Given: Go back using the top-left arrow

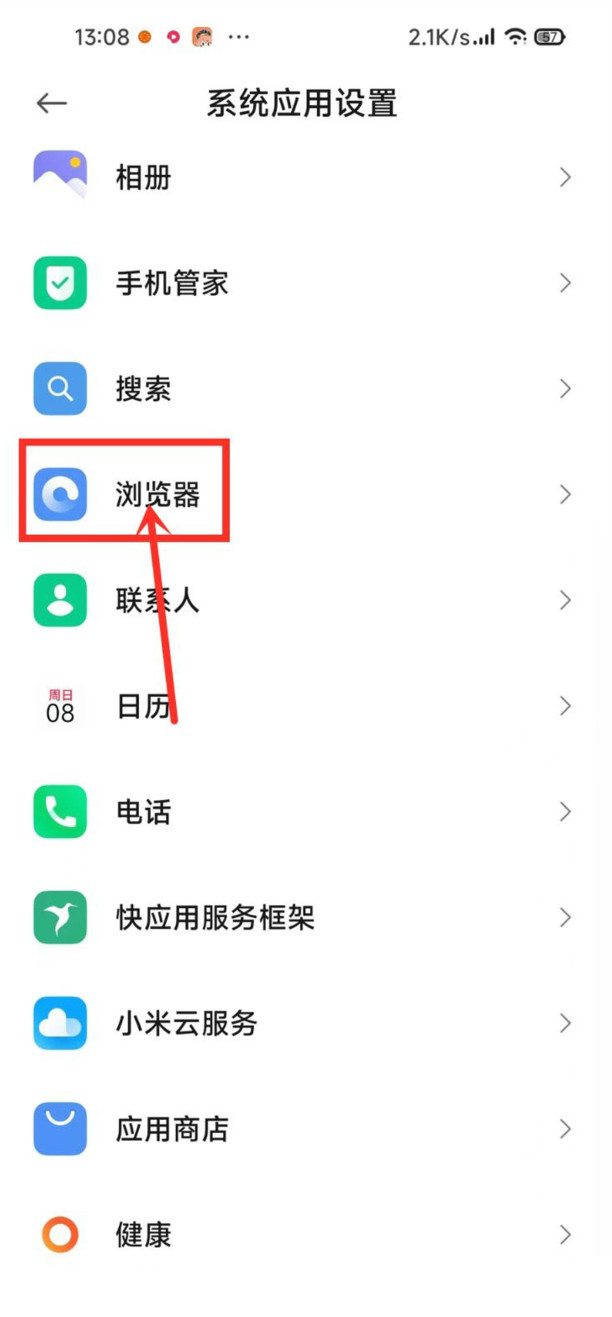Looking at the screenshot, I should (x=51, y=103).
